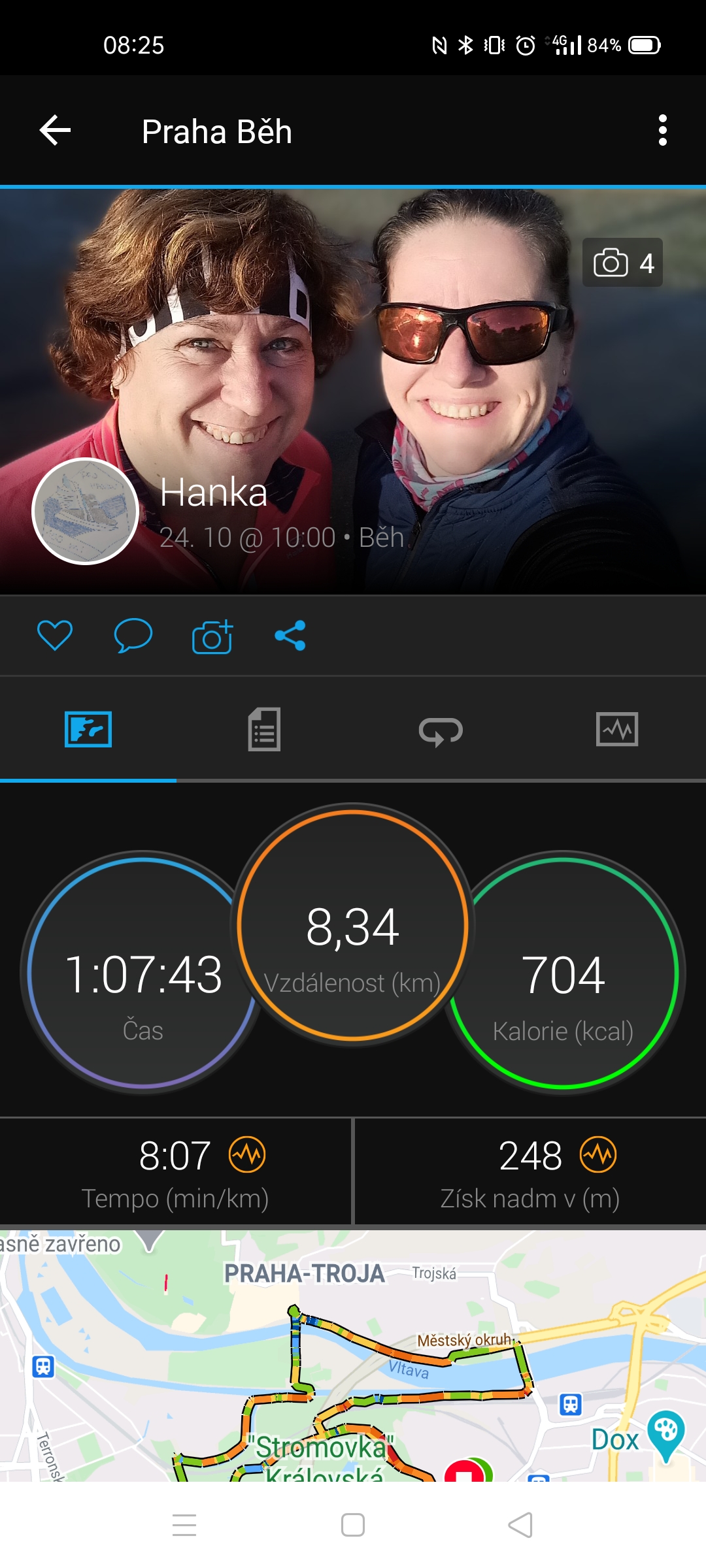Open recent apps from navigation bar
The height and width of the screenshot is (1568, 706).
184,1526
